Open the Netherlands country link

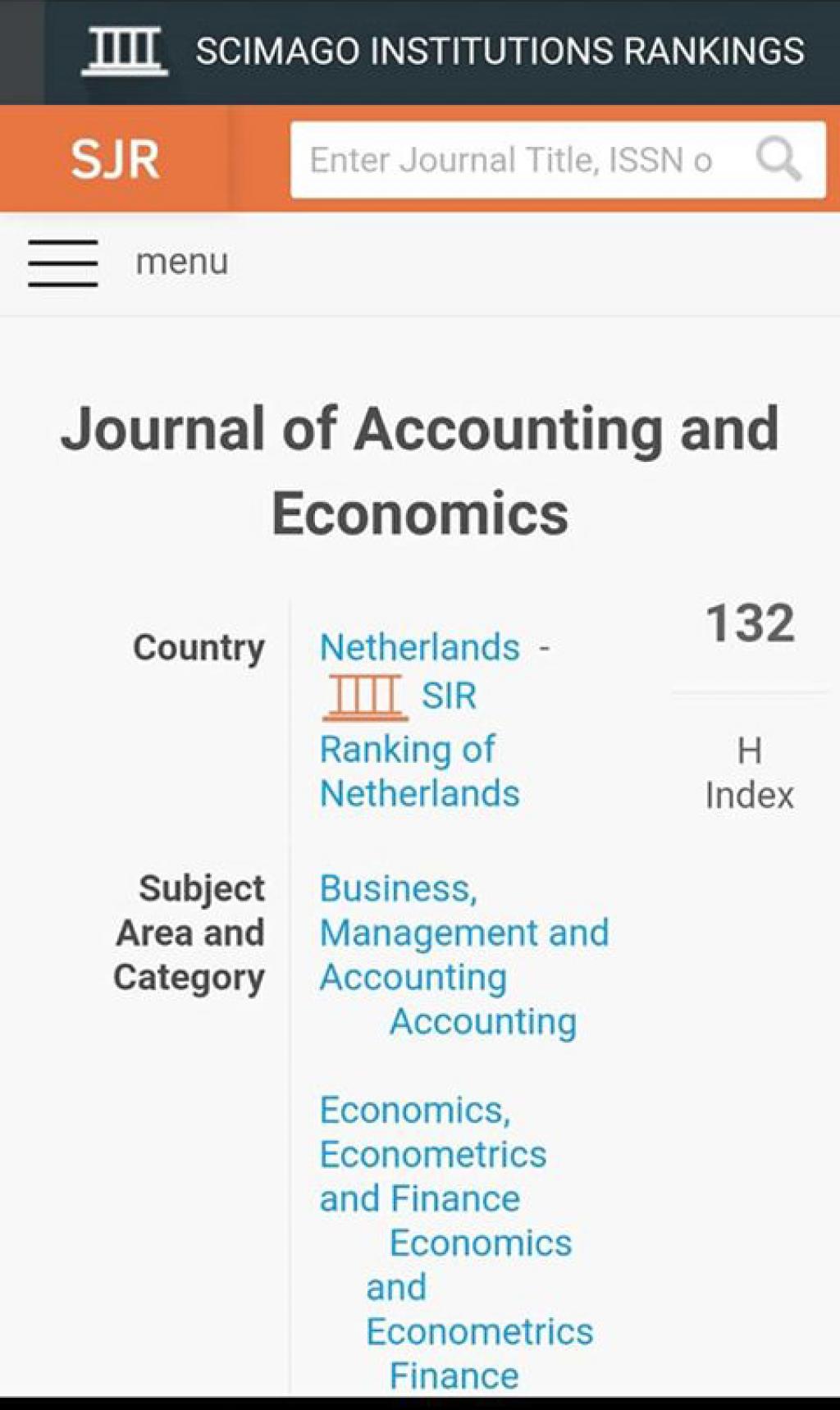[x=419, y=647]
